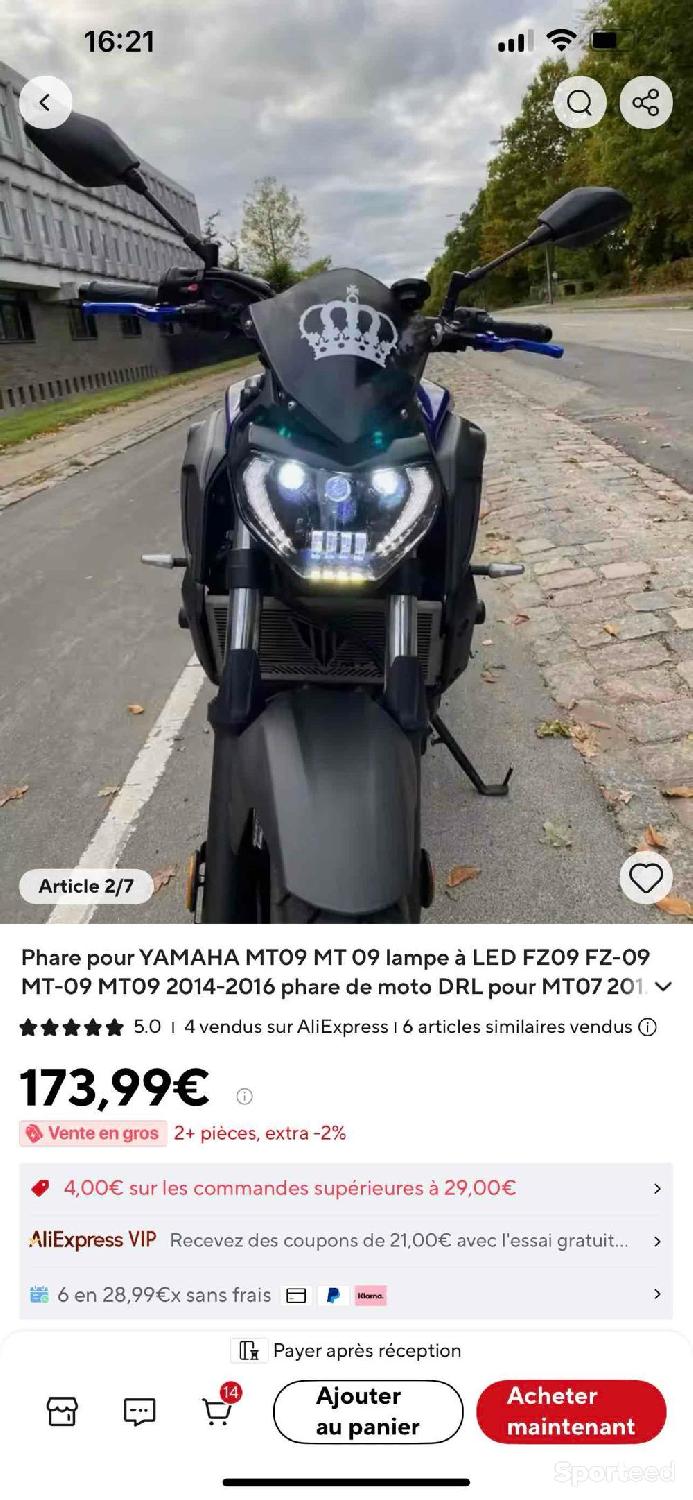Open chat with the seller
Viewport: 693px width, 1500px height.
click(x=139, y=1411)
